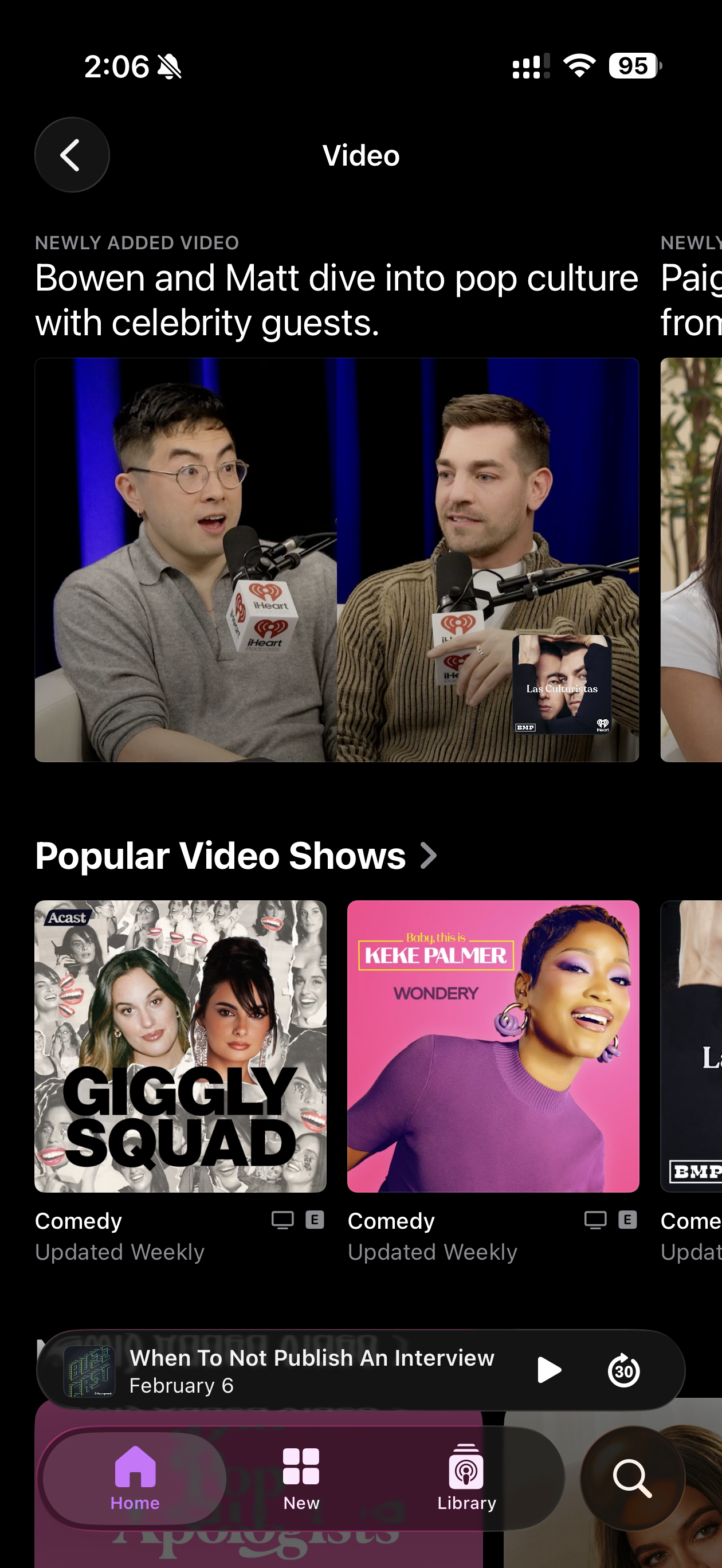The width and height of the screenshot is (722, 1568).
Task: Open the Bowen and Matt featured video
Action: point(336,559)
